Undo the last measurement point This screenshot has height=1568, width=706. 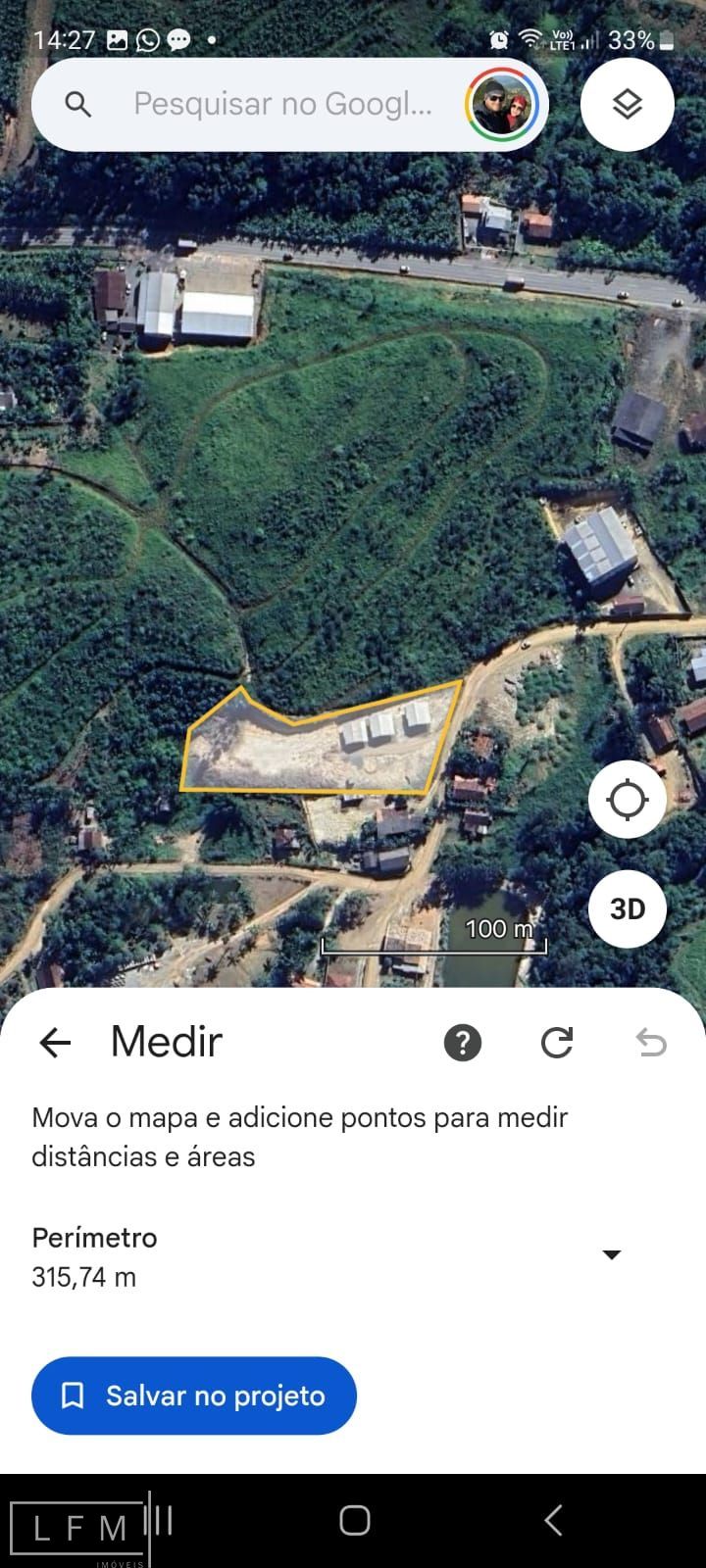point(651,1043)
